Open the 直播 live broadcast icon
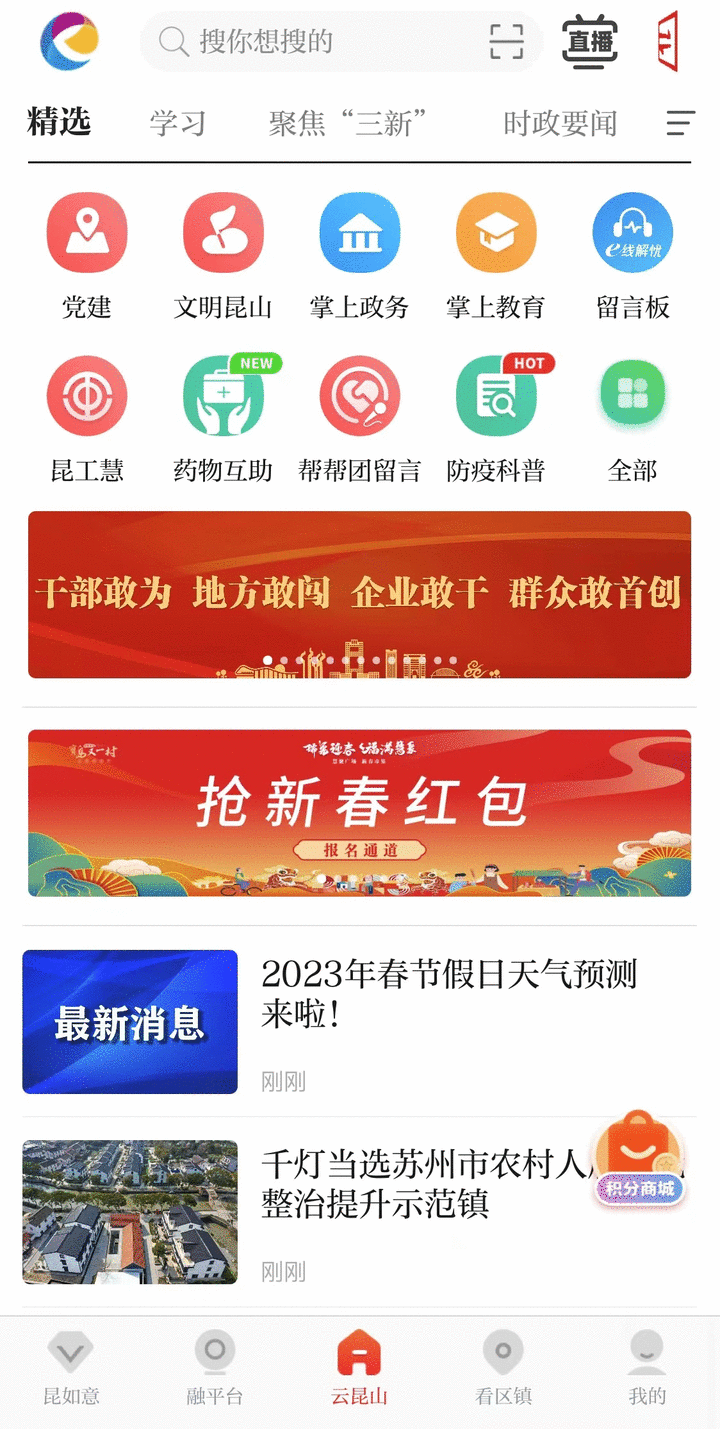This screenshot has width=720, height=1429. [x=590, y=42]
